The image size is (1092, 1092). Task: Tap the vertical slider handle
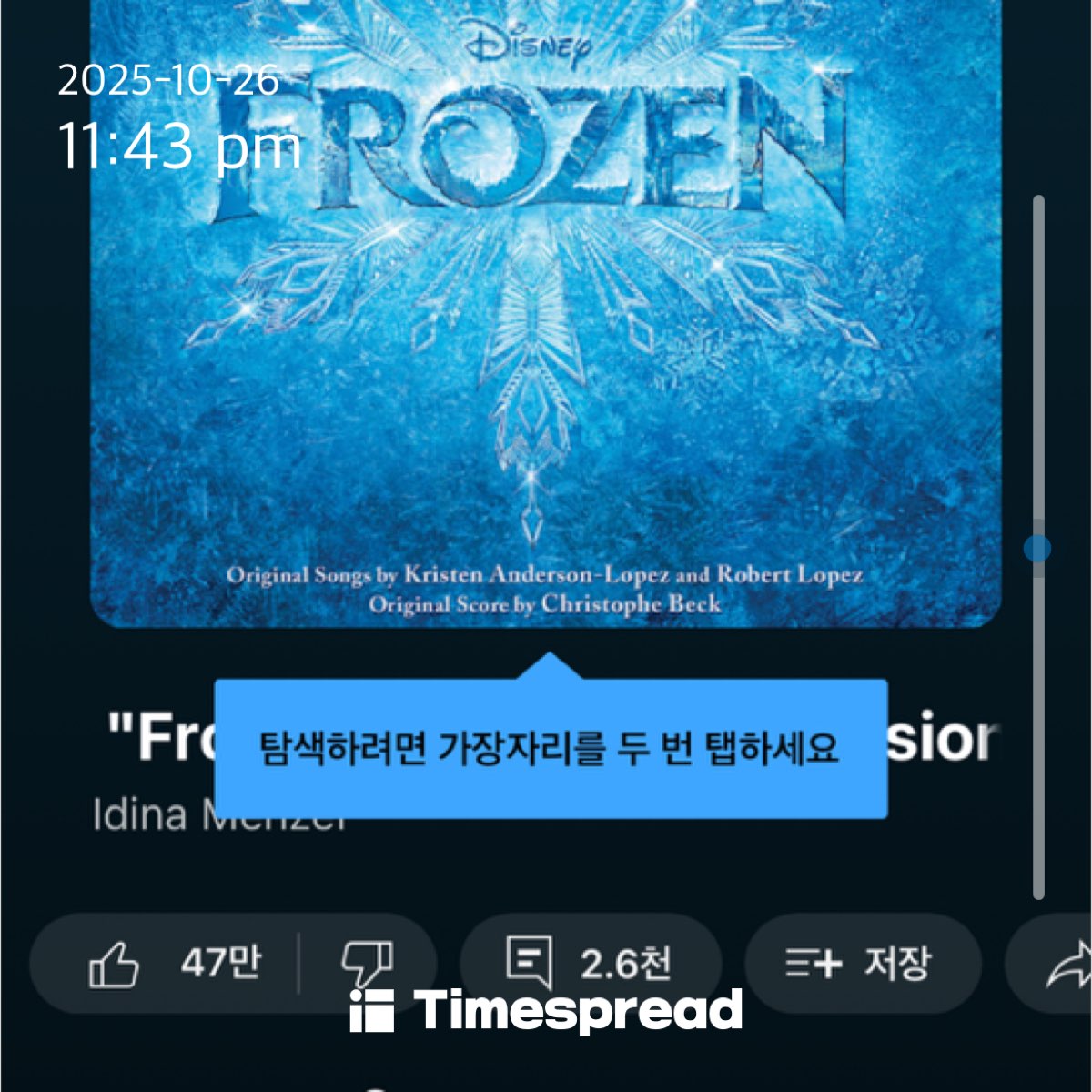point(1037,549)
